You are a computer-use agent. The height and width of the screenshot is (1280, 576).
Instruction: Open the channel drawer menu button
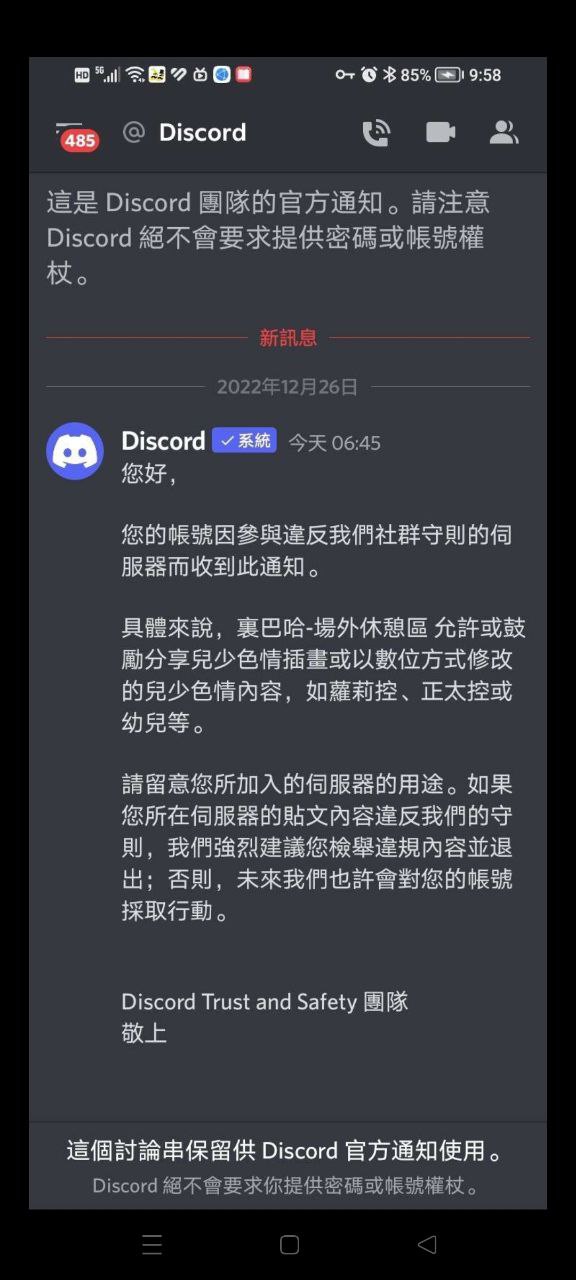click(76, 134)
